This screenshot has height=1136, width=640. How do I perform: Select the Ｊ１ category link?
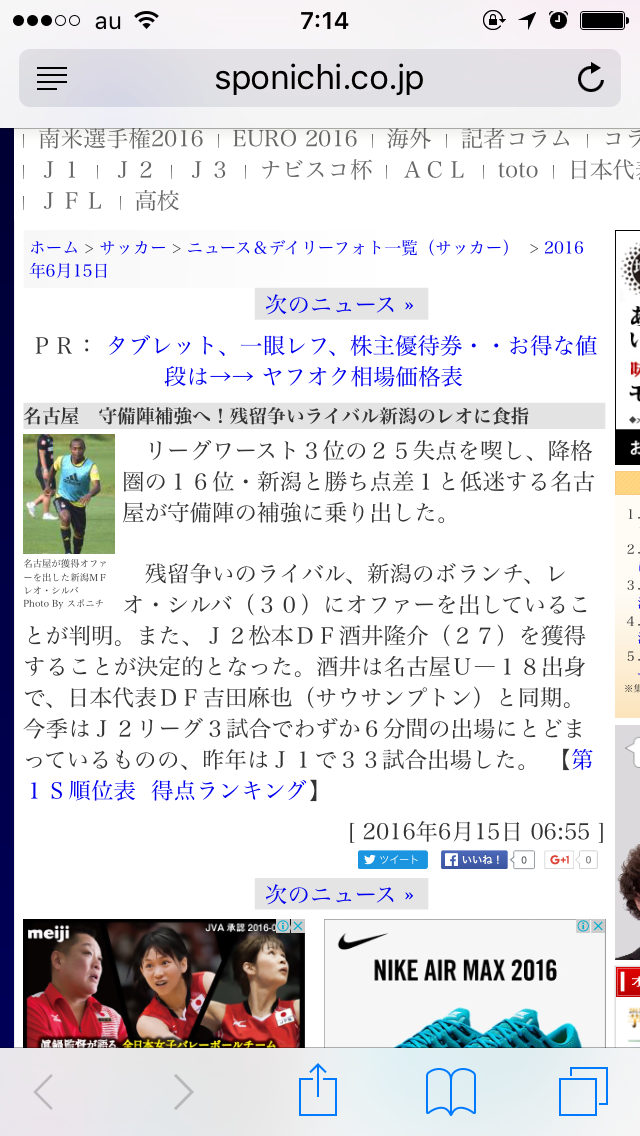tap(60, 170)
